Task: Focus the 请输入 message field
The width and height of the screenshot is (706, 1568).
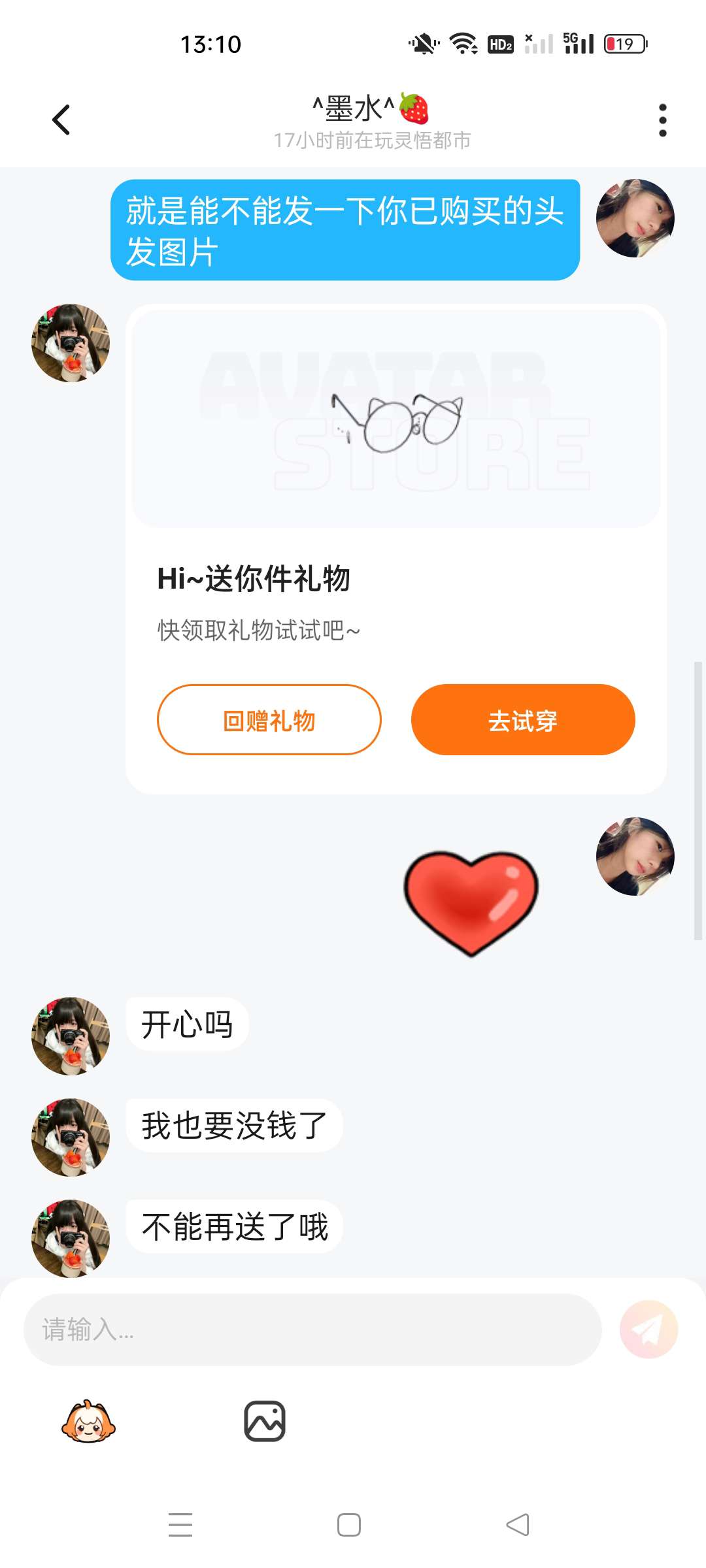Action: pos(312,1329)
